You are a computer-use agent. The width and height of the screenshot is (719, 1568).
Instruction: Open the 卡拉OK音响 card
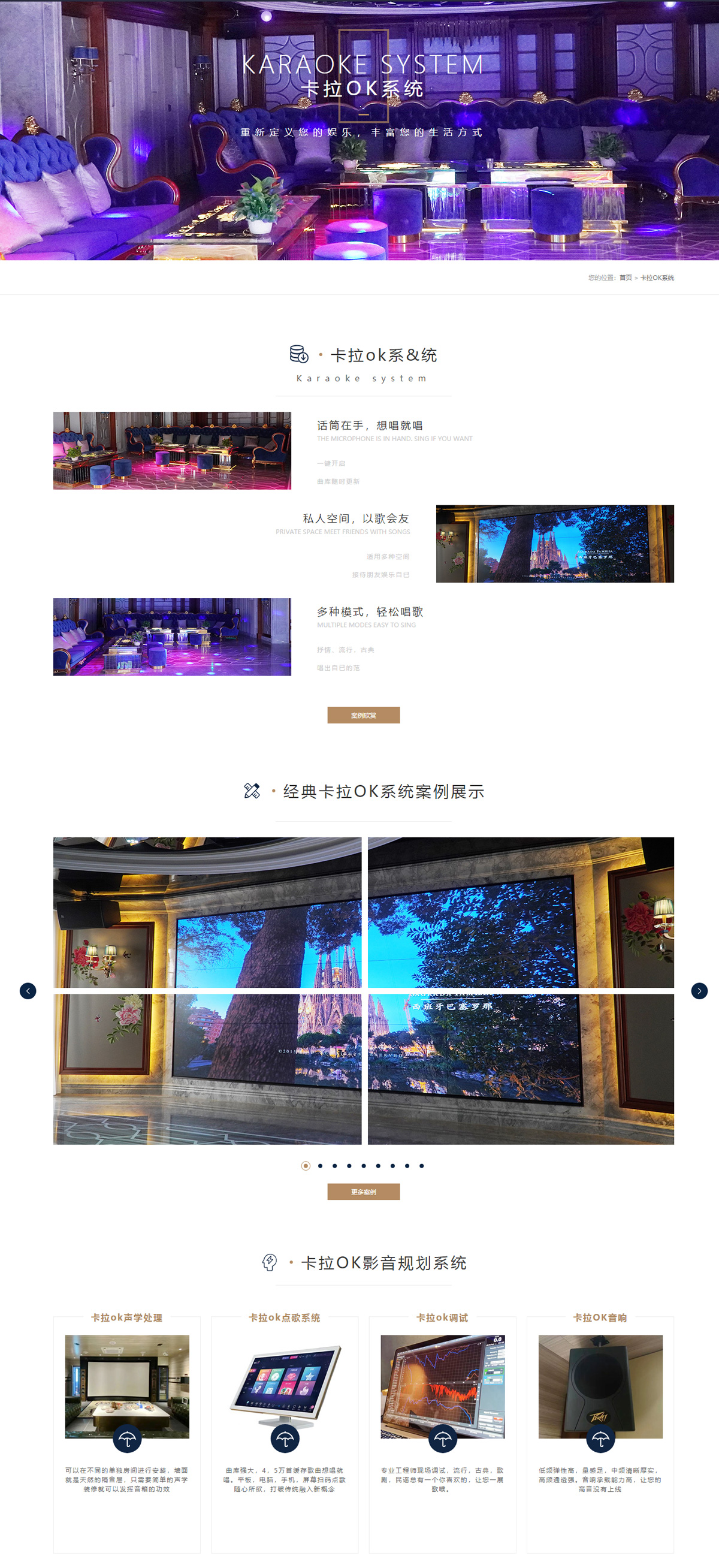click(x=600, y=1386)
